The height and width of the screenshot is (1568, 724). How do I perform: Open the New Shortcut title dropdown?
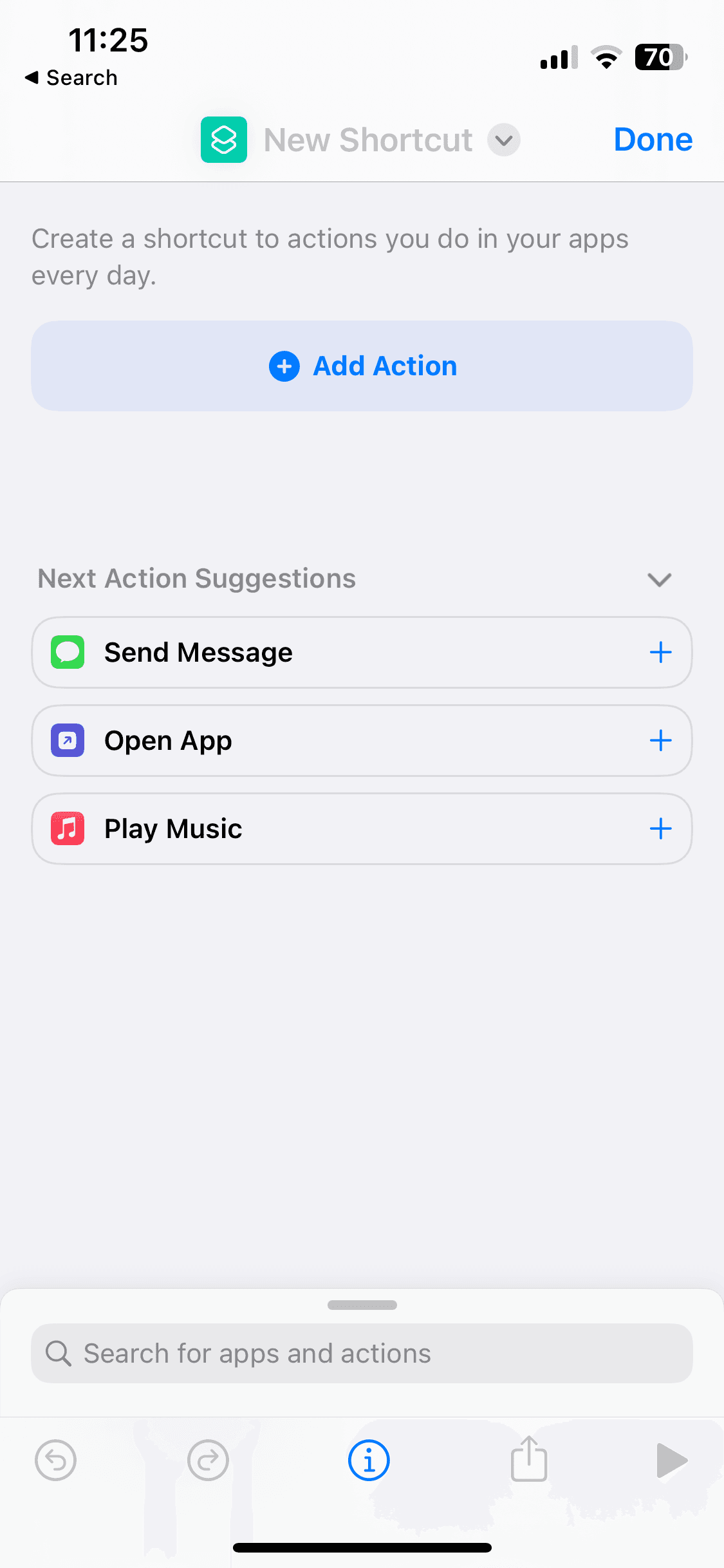coord(504,140)
